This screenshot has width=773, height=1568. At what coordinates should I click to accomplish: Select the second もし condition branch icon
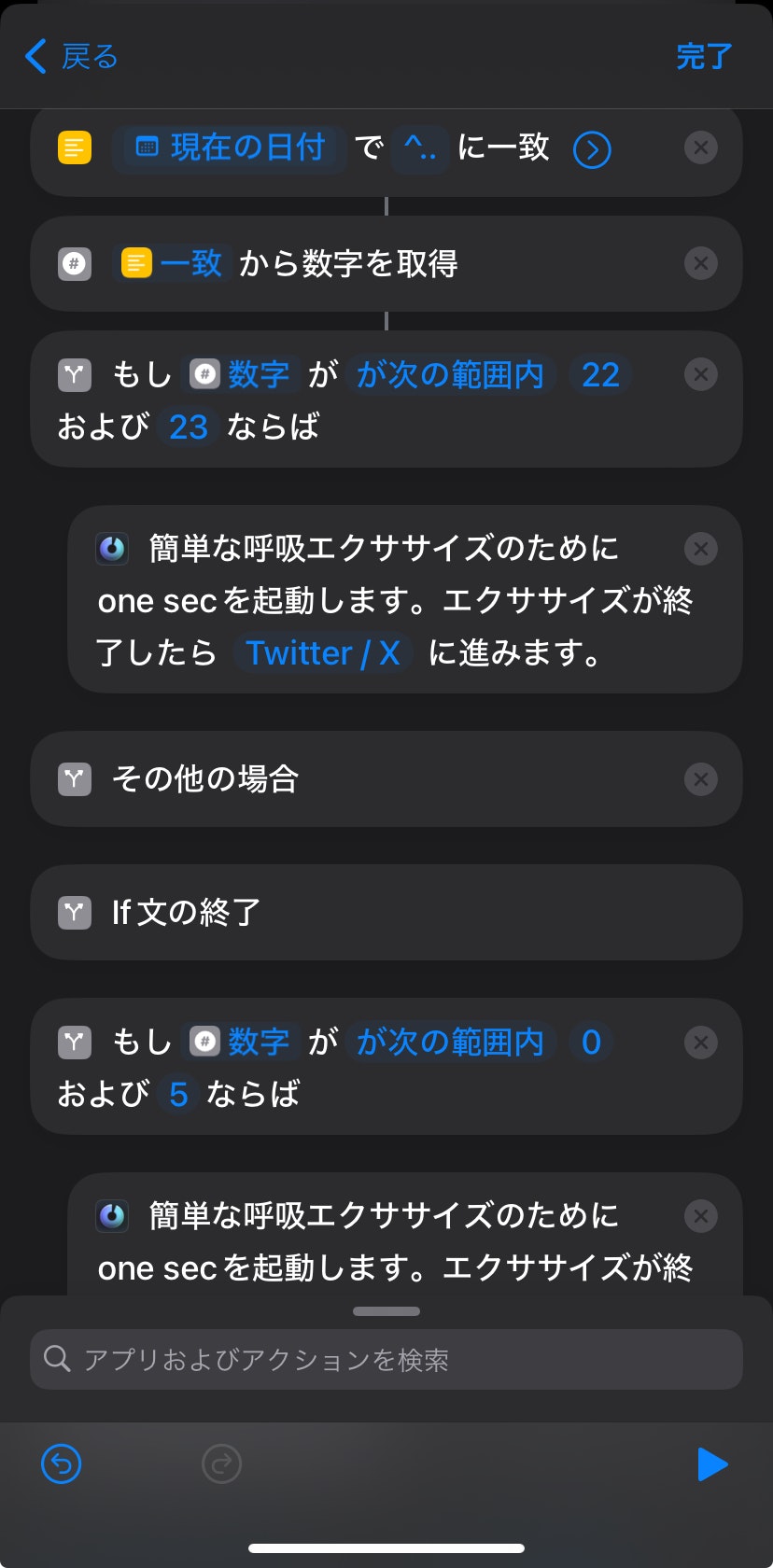75,1042
